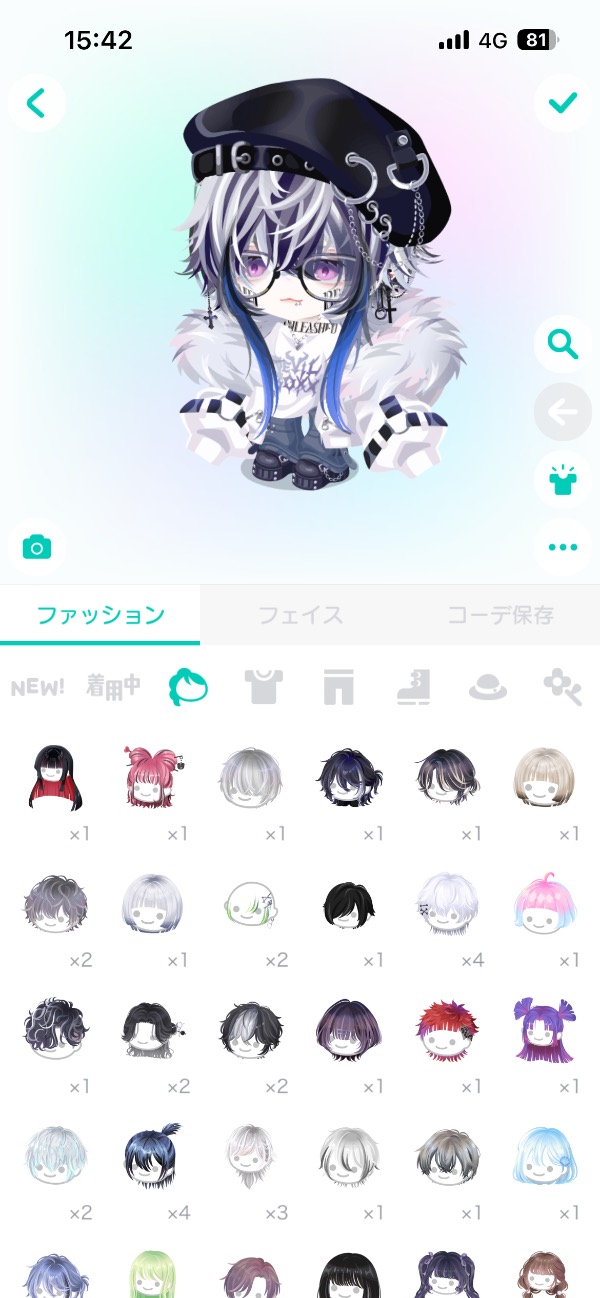Choose the red spiky hairstyle
This screenshot has width=600, height=1298.
(x=446, y=1030)
